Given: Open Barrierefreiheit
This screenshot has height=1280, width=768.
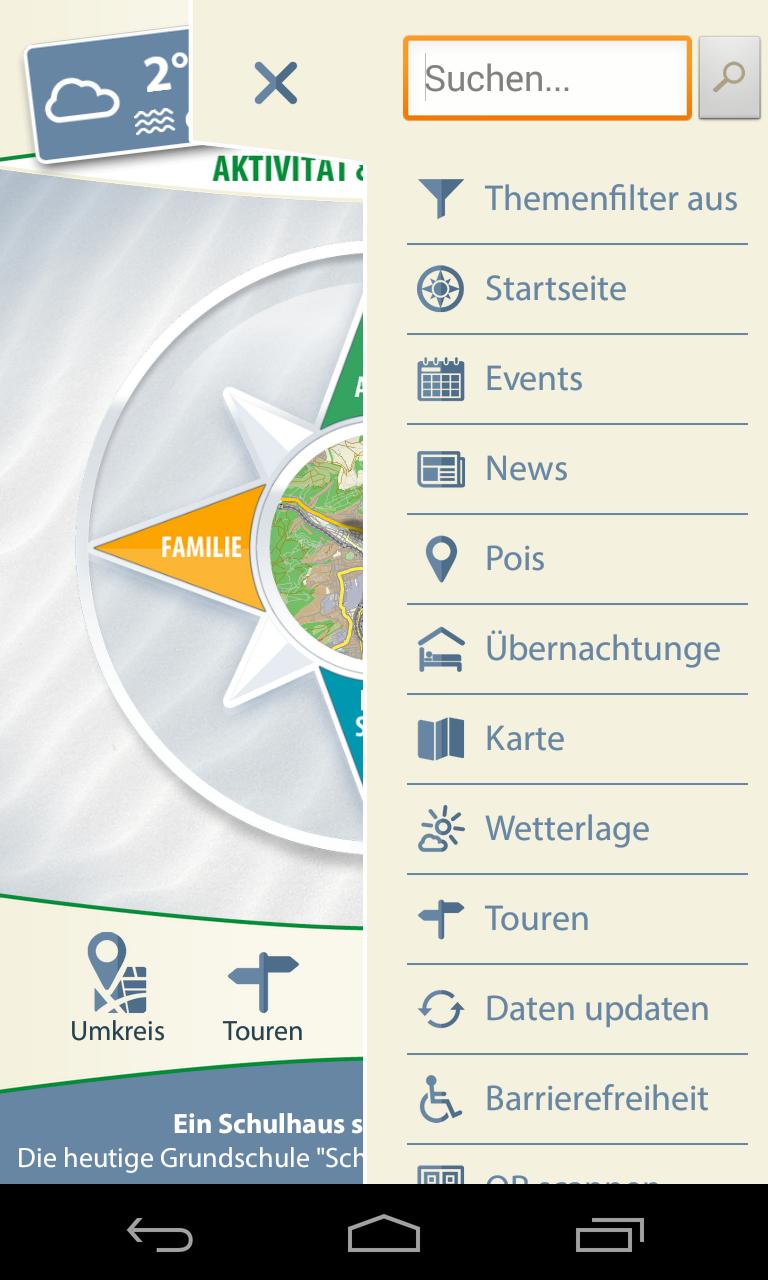Looking at the screenshot, I should (577, 1098).
